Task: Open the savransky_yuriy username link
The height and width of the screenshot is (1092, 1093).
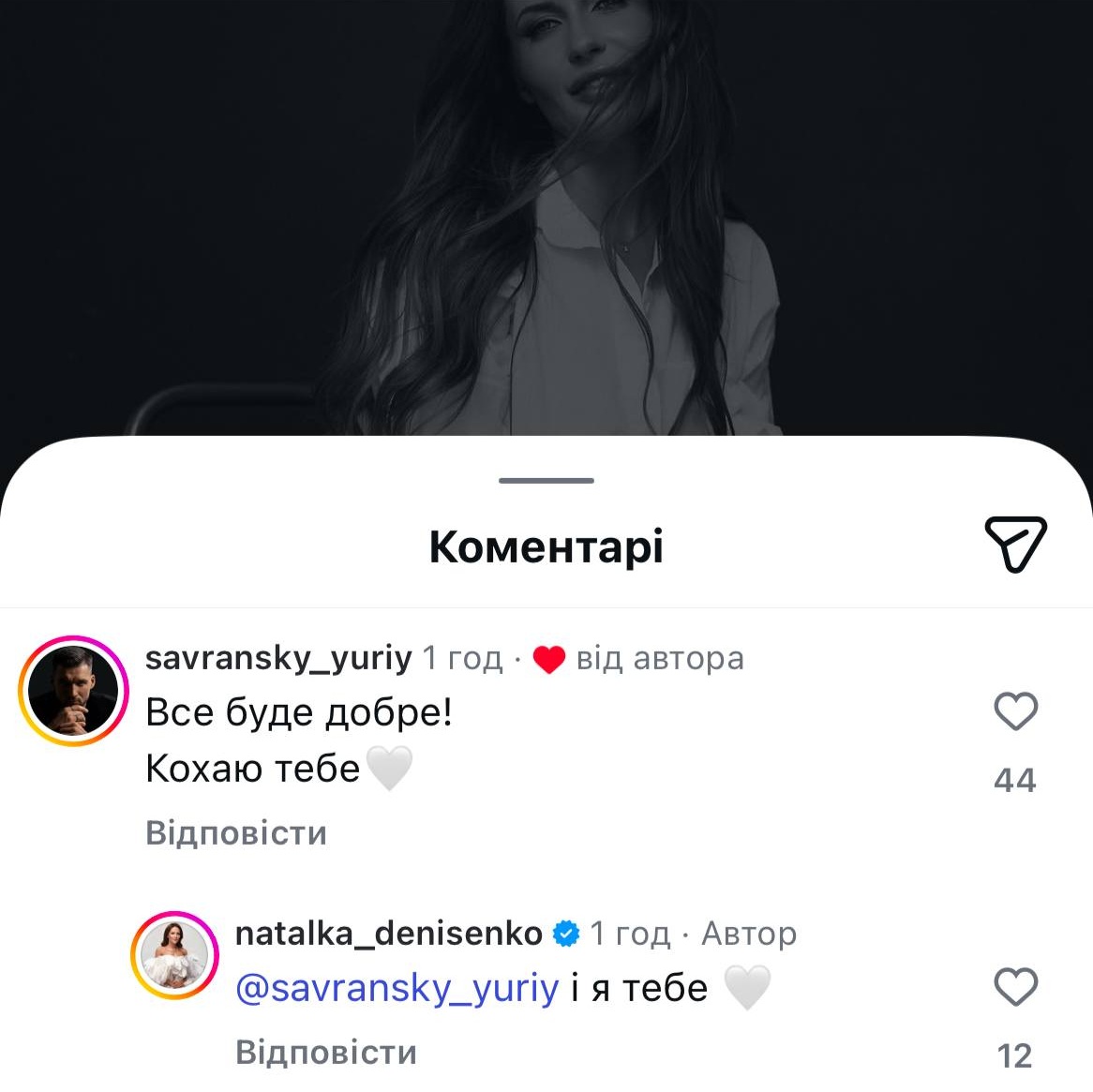Action: pos(278,658)
